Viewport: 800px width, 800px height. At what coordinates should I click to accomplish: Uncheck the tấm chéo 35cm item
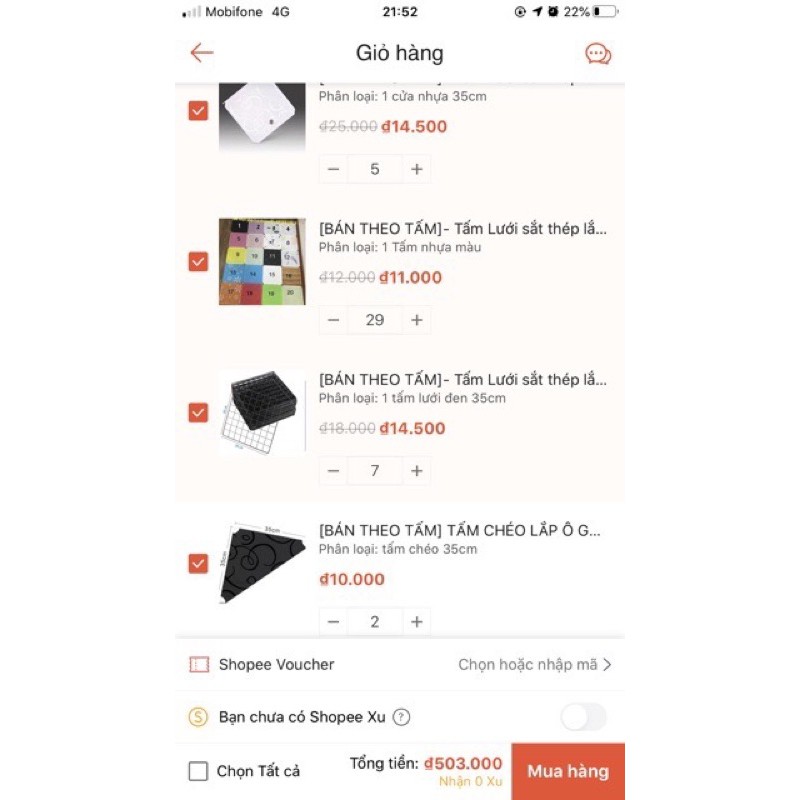[198, 563]
